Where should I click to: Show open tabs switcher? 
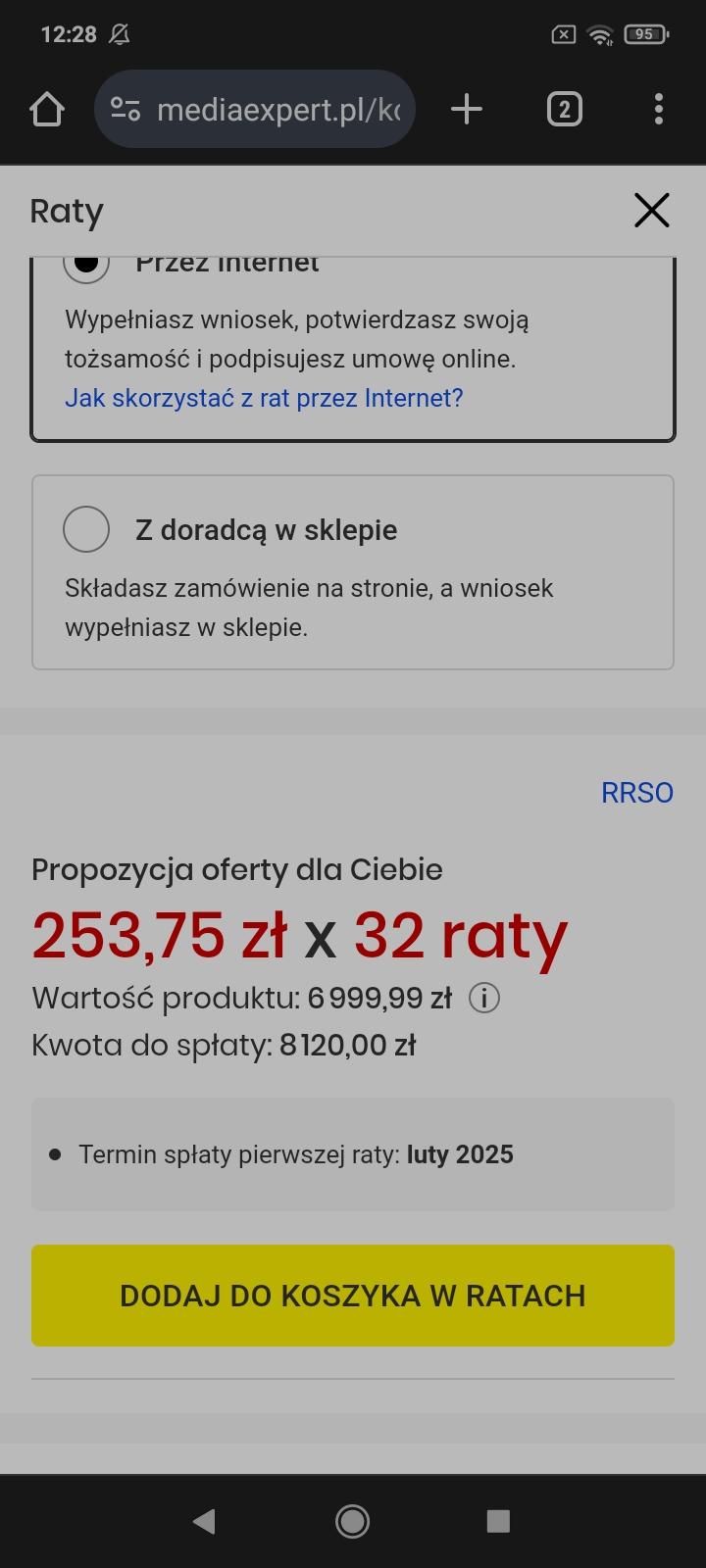pos(564,109)
